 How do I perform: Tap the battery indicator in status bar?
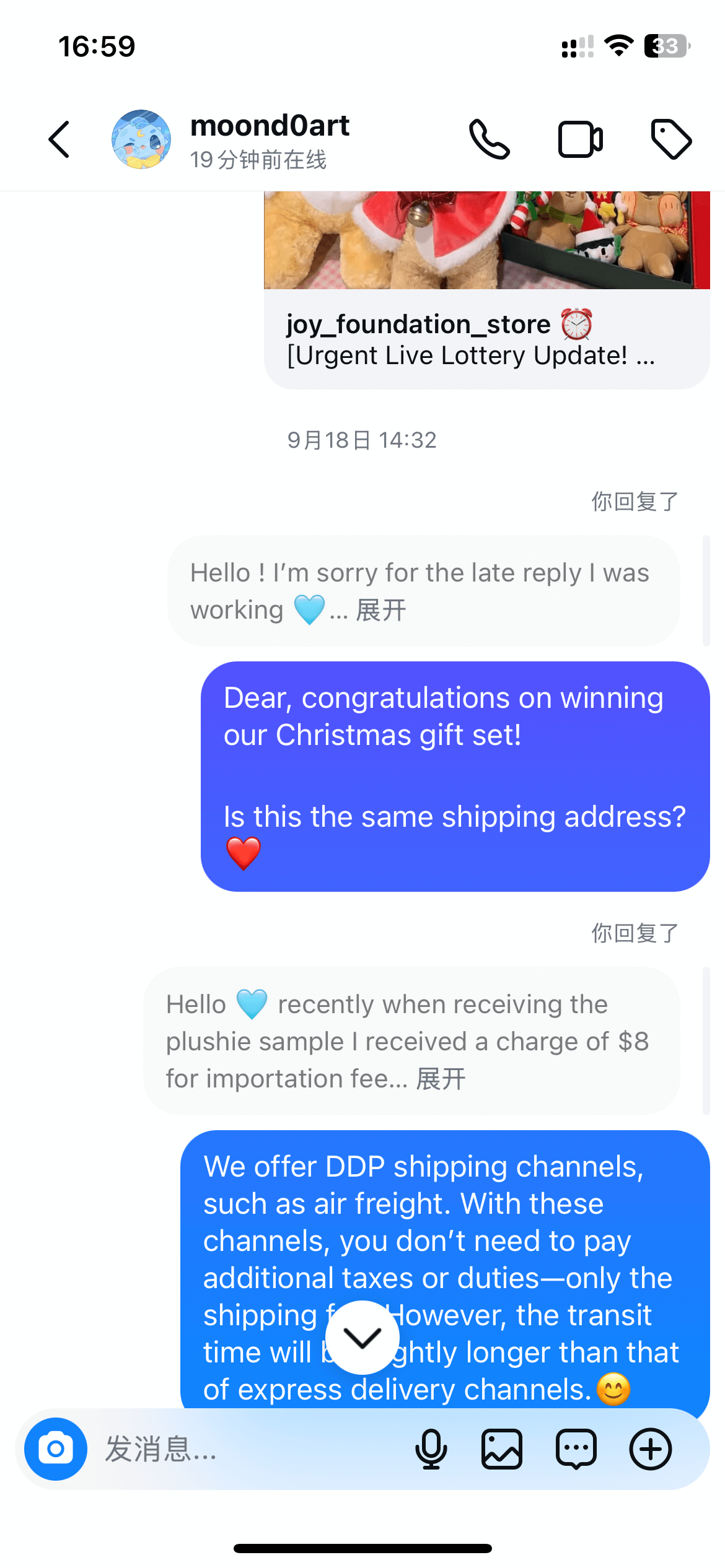(x=664, y=45)
